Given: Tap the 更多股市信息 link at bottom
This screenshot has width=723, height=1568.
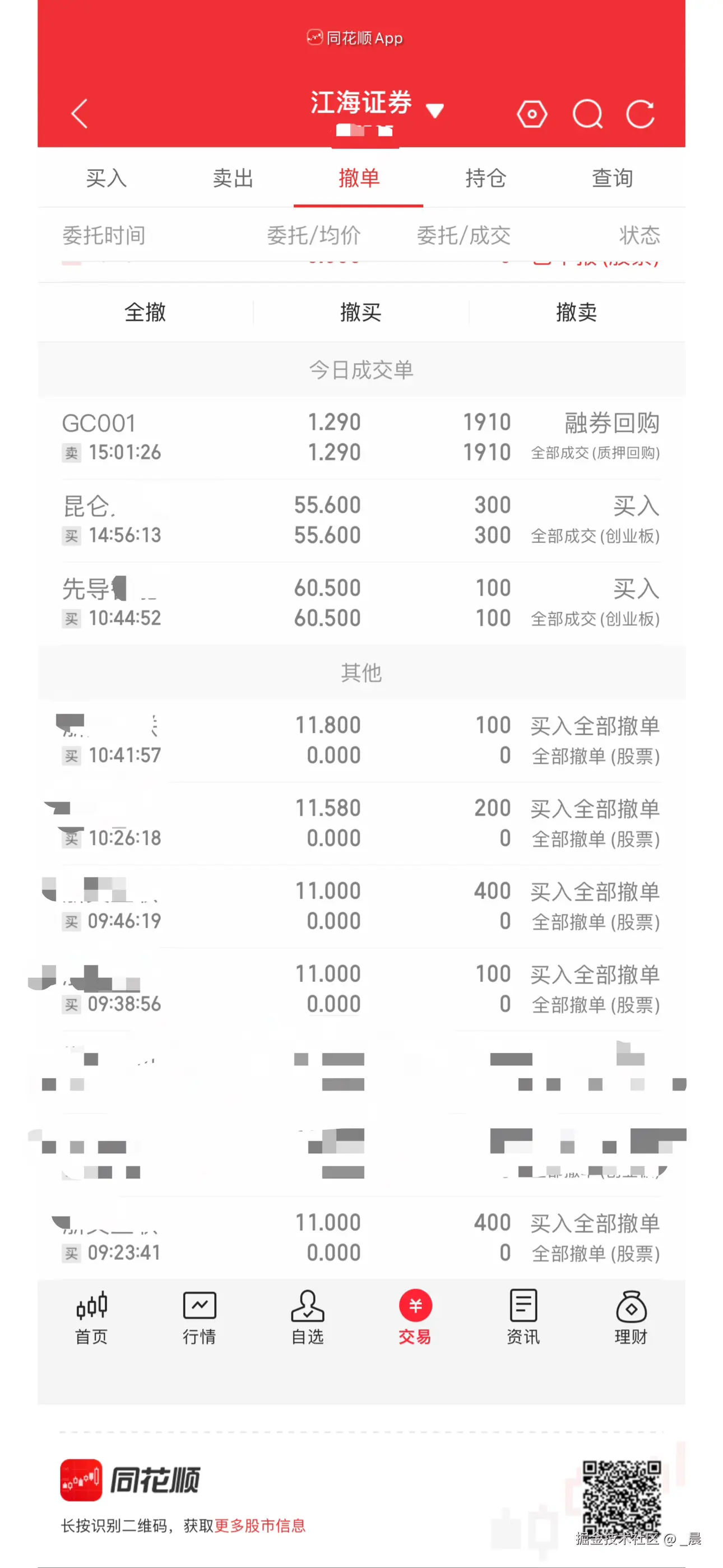Looking at the screenshot, I should click(x=262, y=1525).
